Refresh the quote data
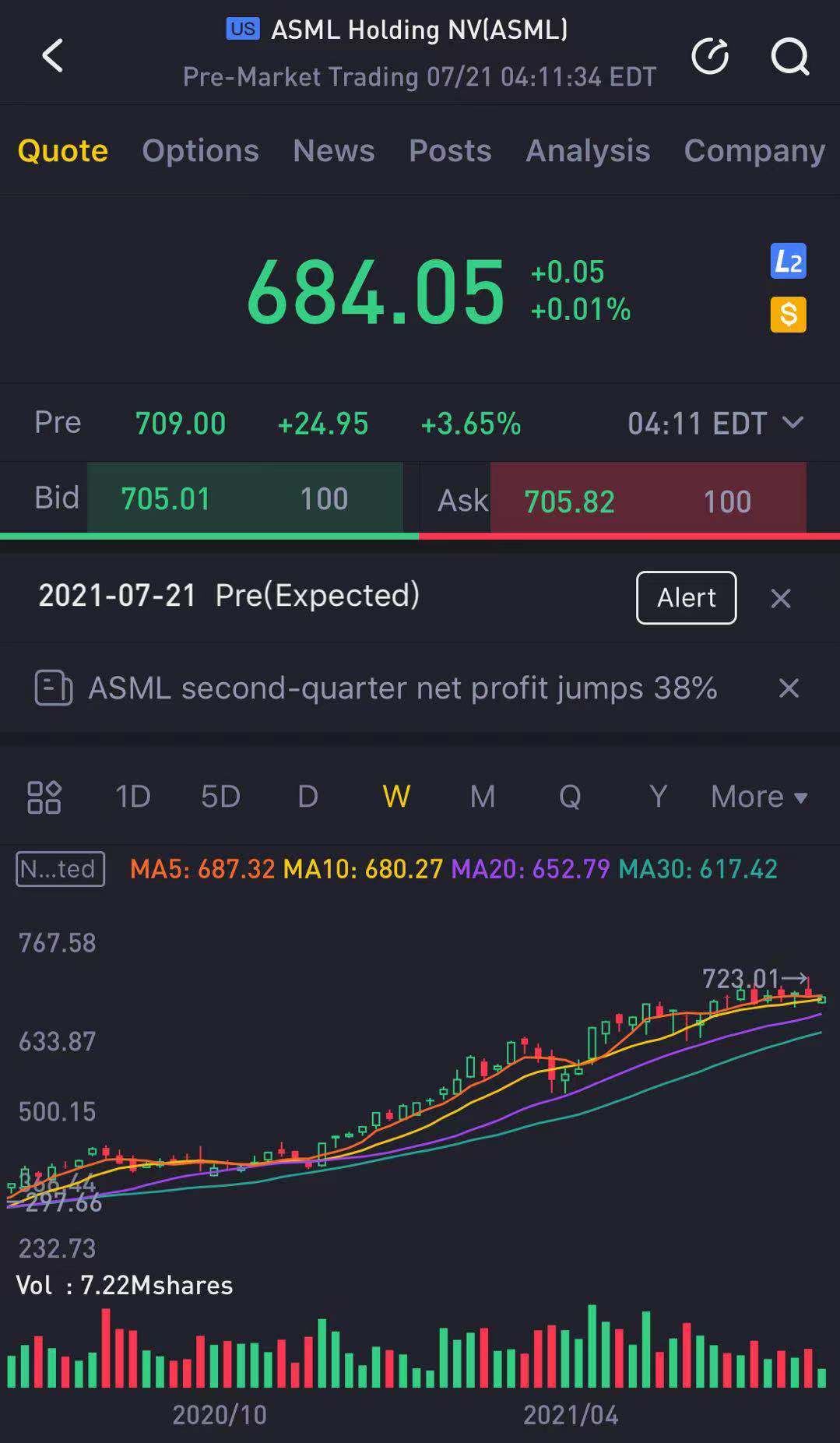The height and width of the screenshot is (1443, 840). 710,56
